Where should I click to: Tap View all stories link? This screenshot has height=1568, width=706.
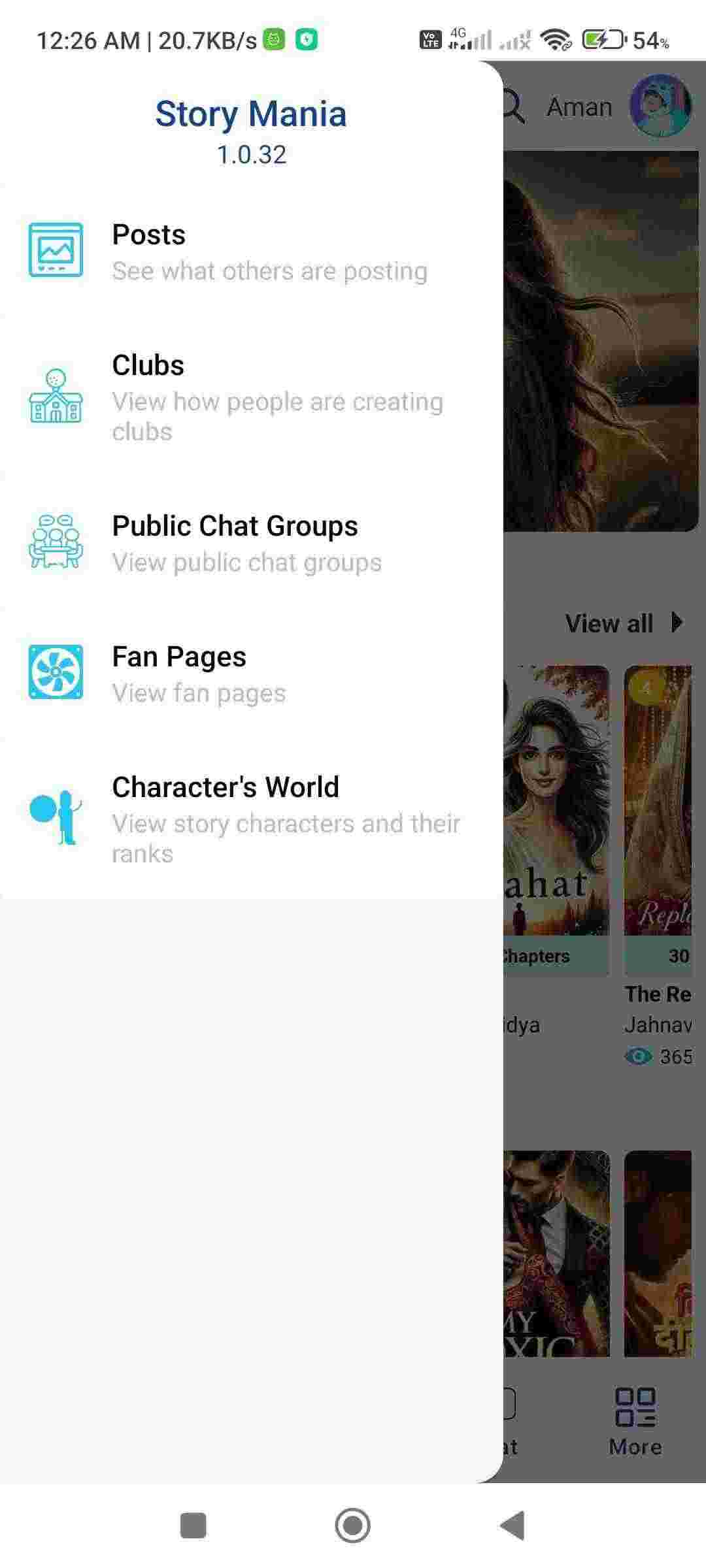tap(622, 624)
